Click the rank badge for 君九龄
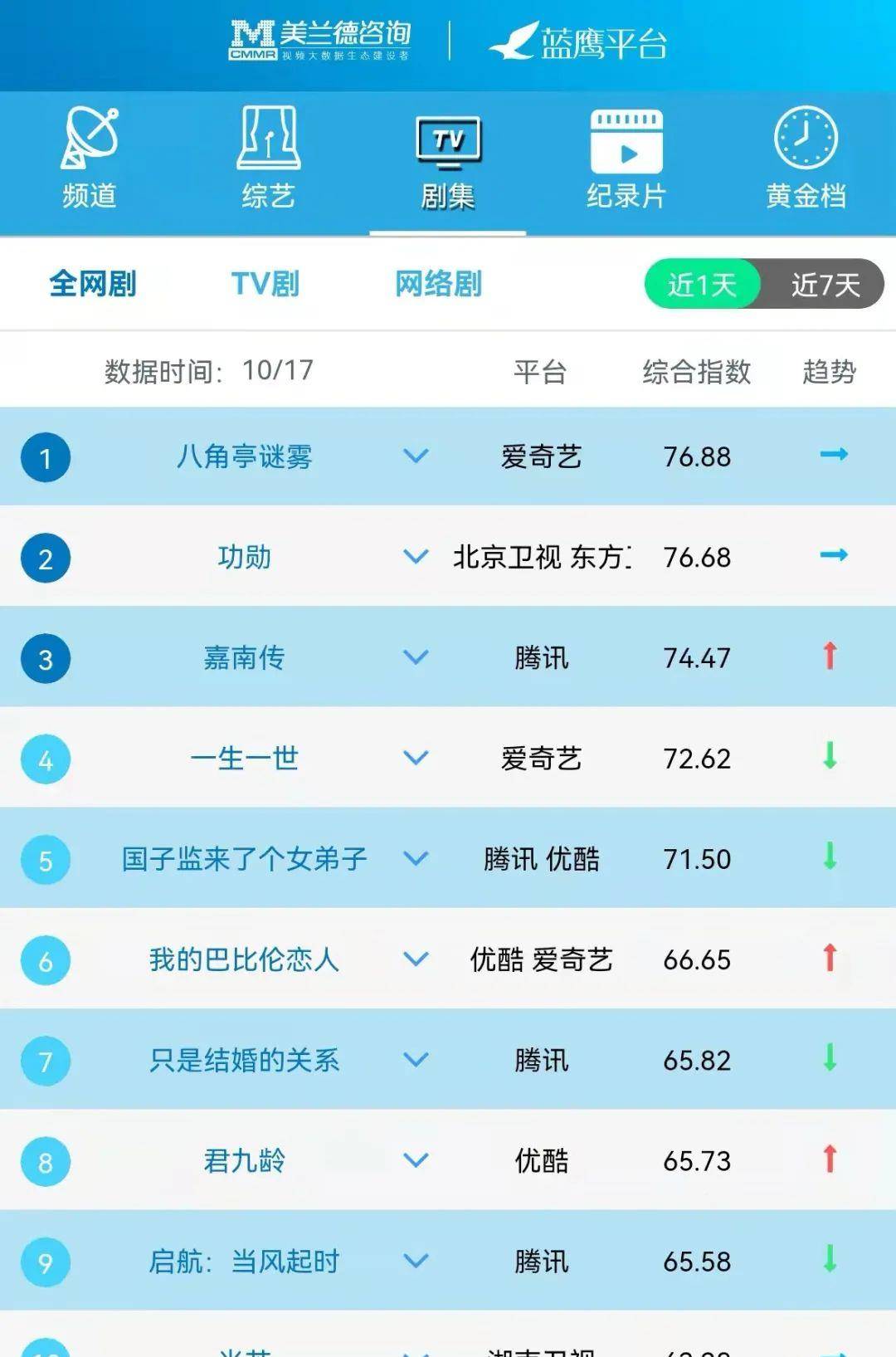 45,1162
